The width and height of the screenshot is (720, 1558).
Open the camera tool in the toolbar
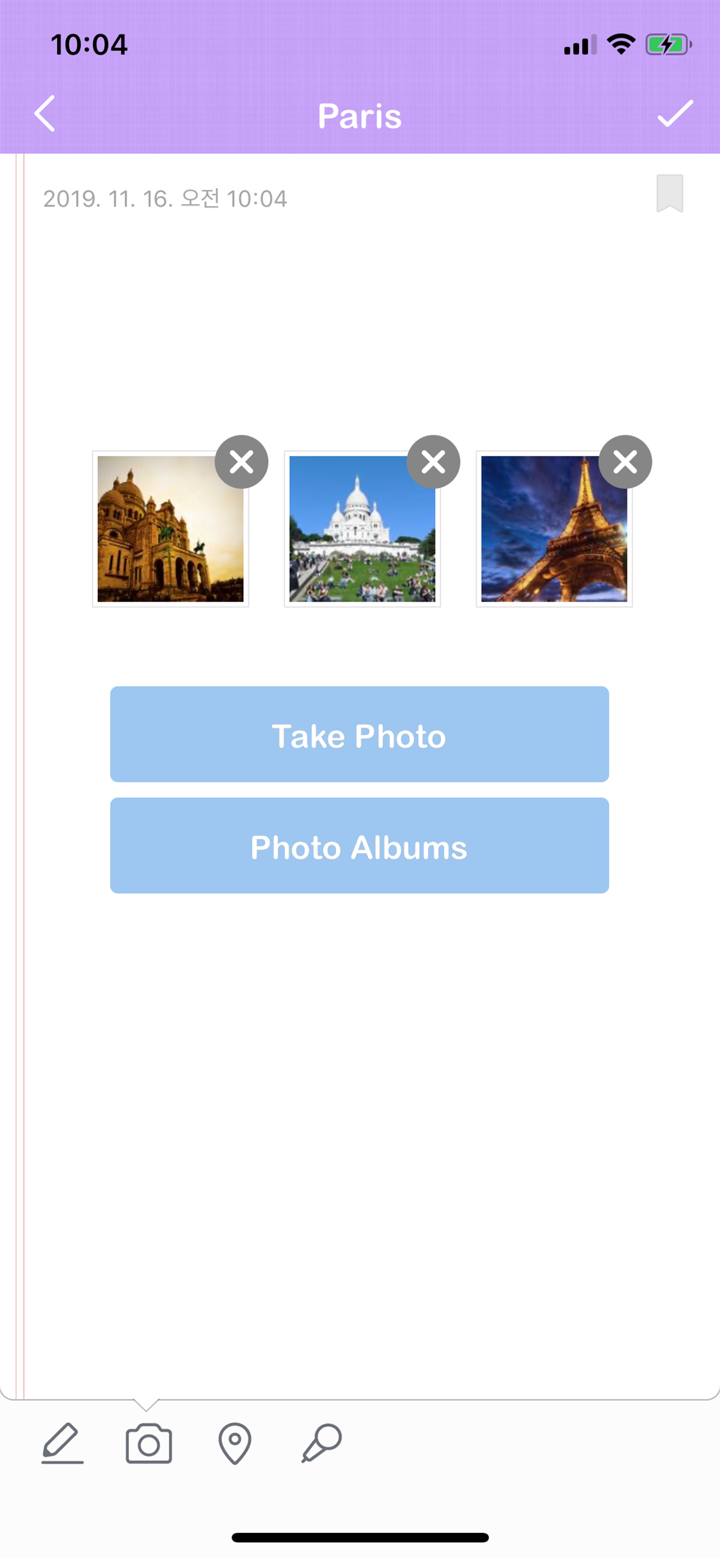[148, 1444]
